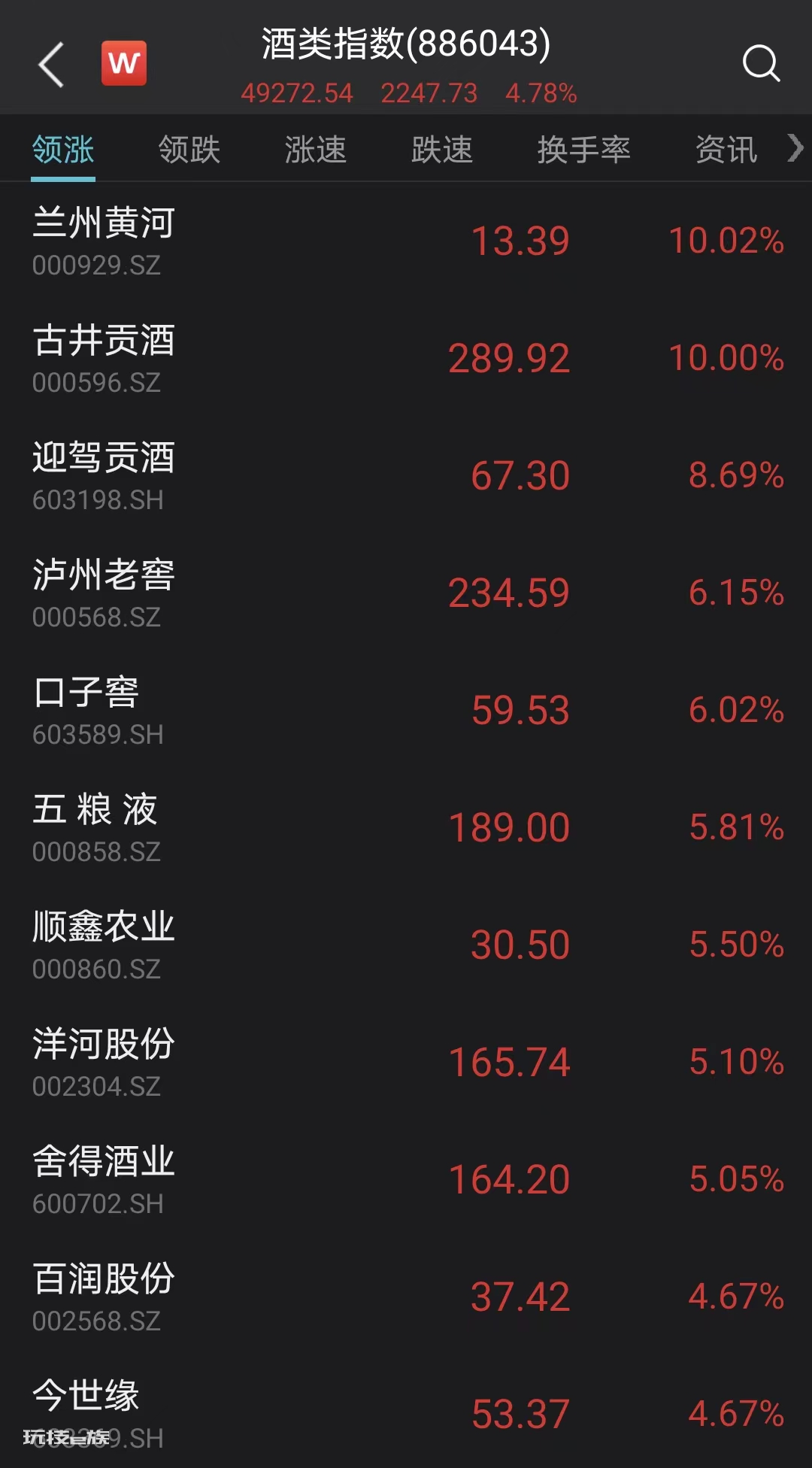
Task: View 迎驾贡酒 stock details
Action: point(406,475)
